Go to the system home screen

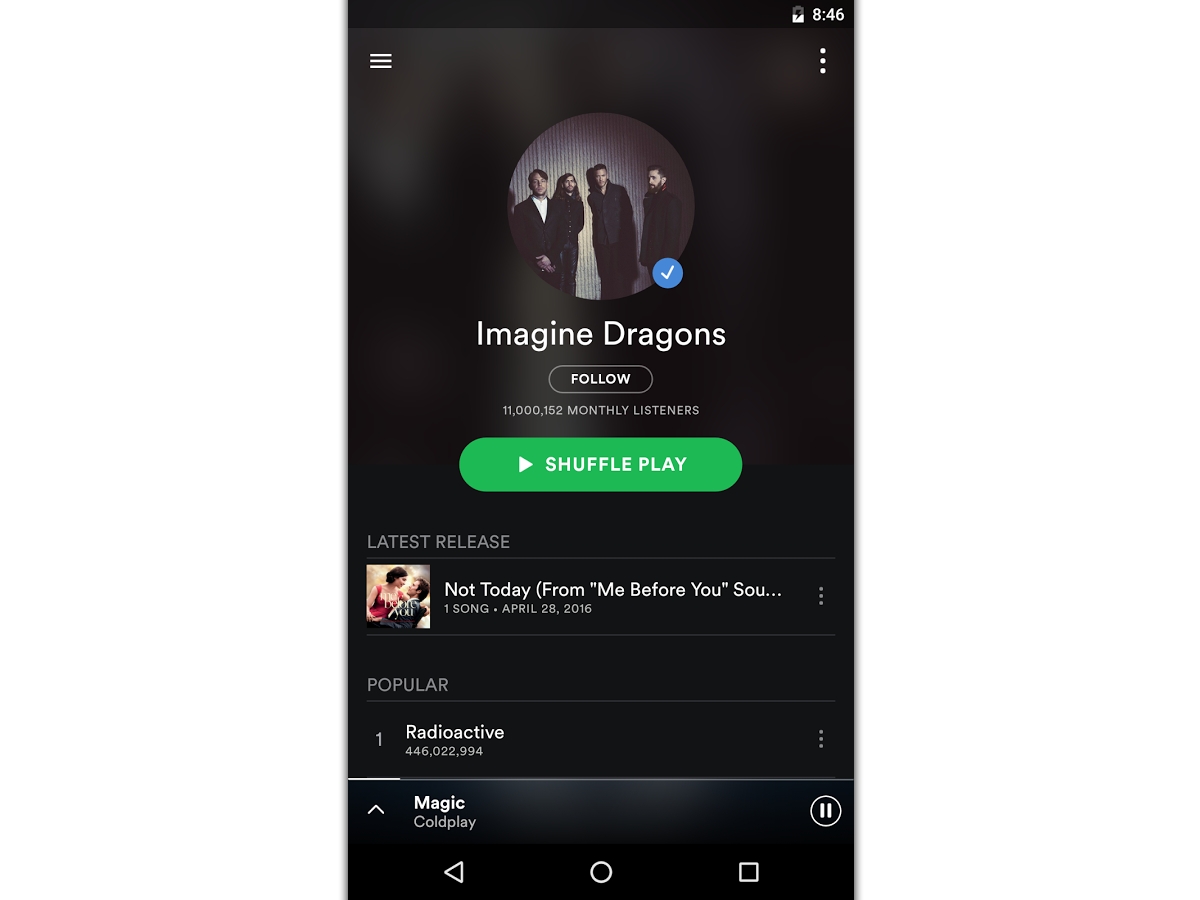pos(601,872)
